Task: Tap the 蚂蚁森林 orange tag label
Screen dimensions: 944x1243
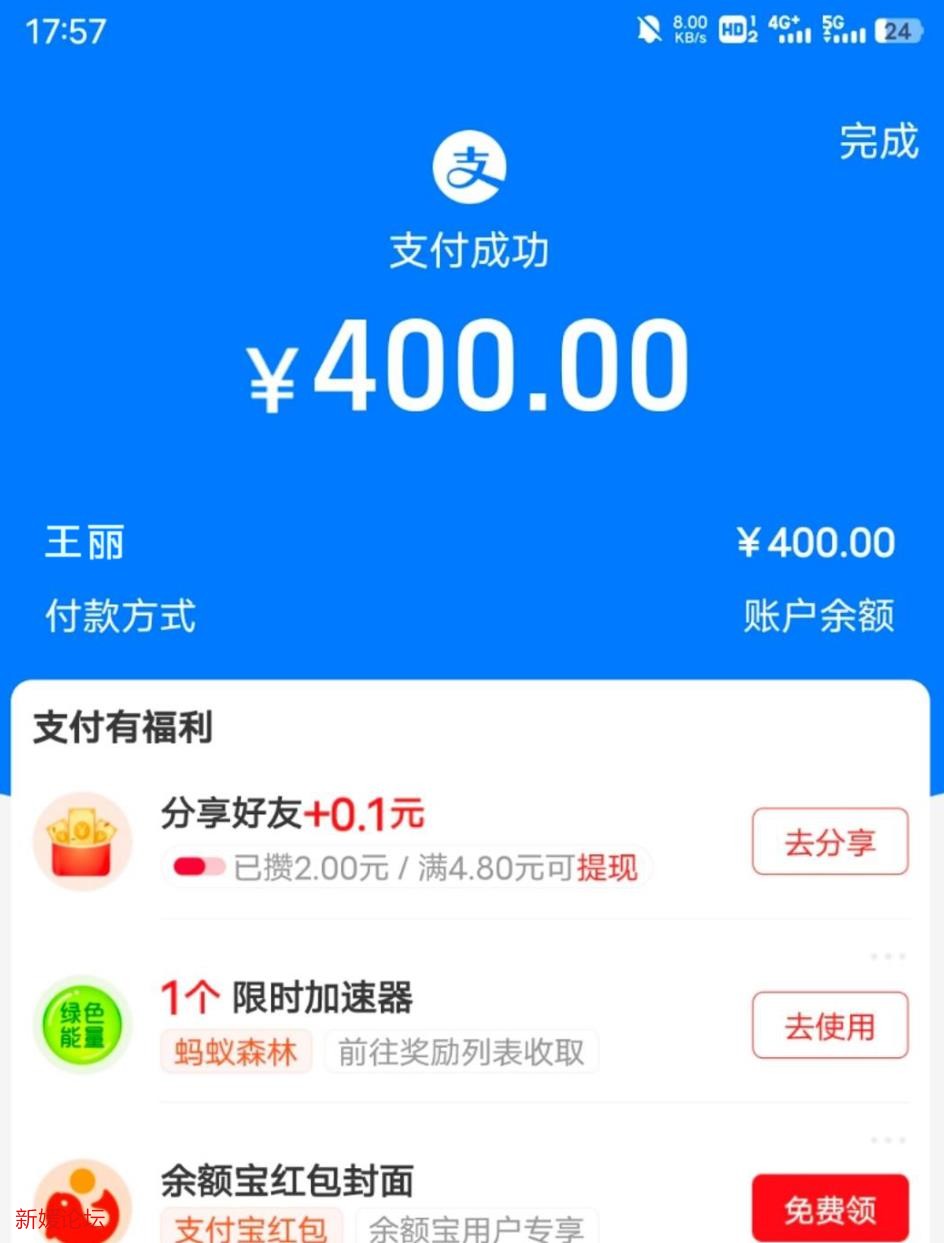Action: click(x=235, y=1052)
